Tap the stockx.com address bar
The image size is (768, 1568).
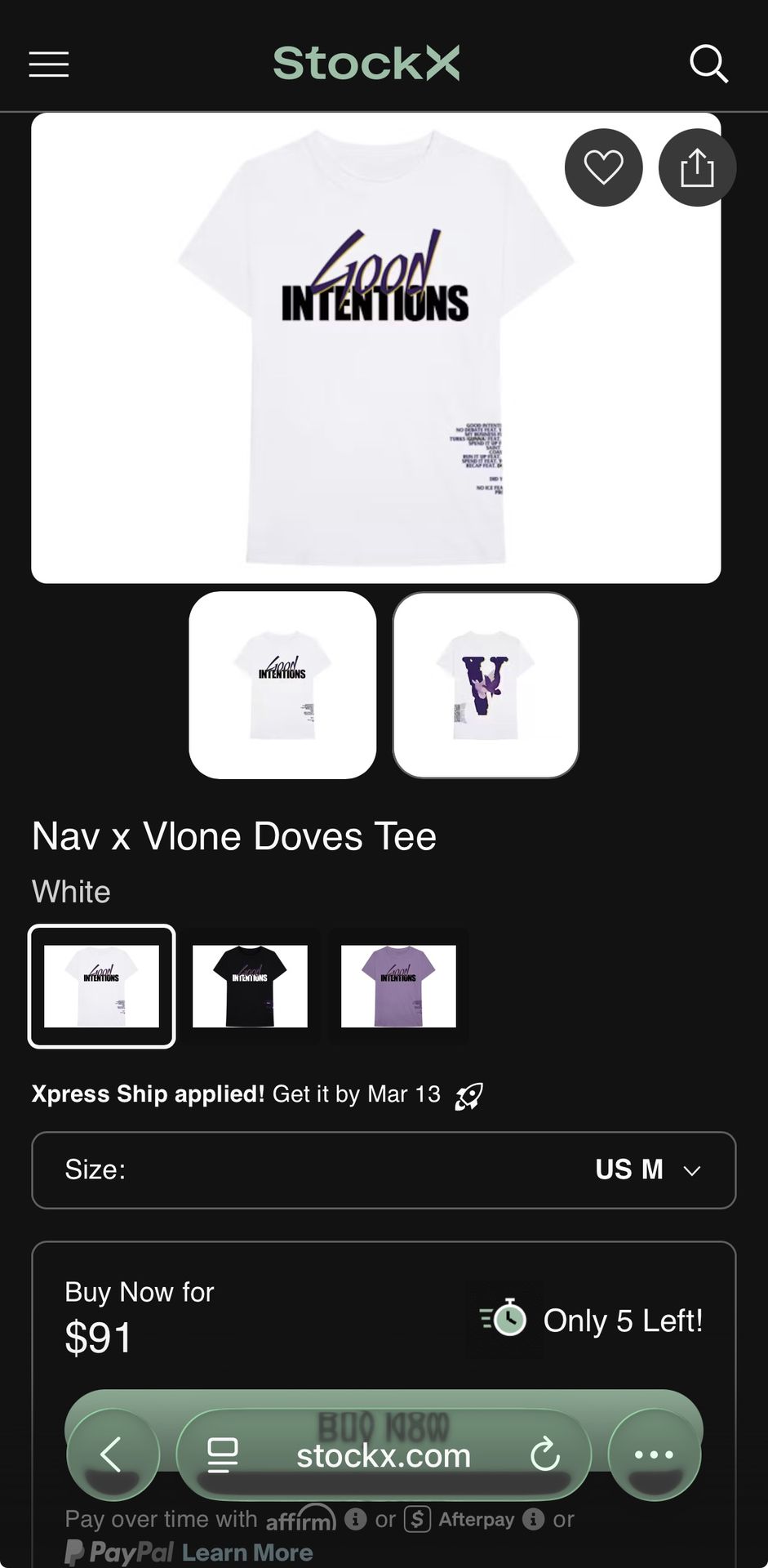tap(384, 1455)
